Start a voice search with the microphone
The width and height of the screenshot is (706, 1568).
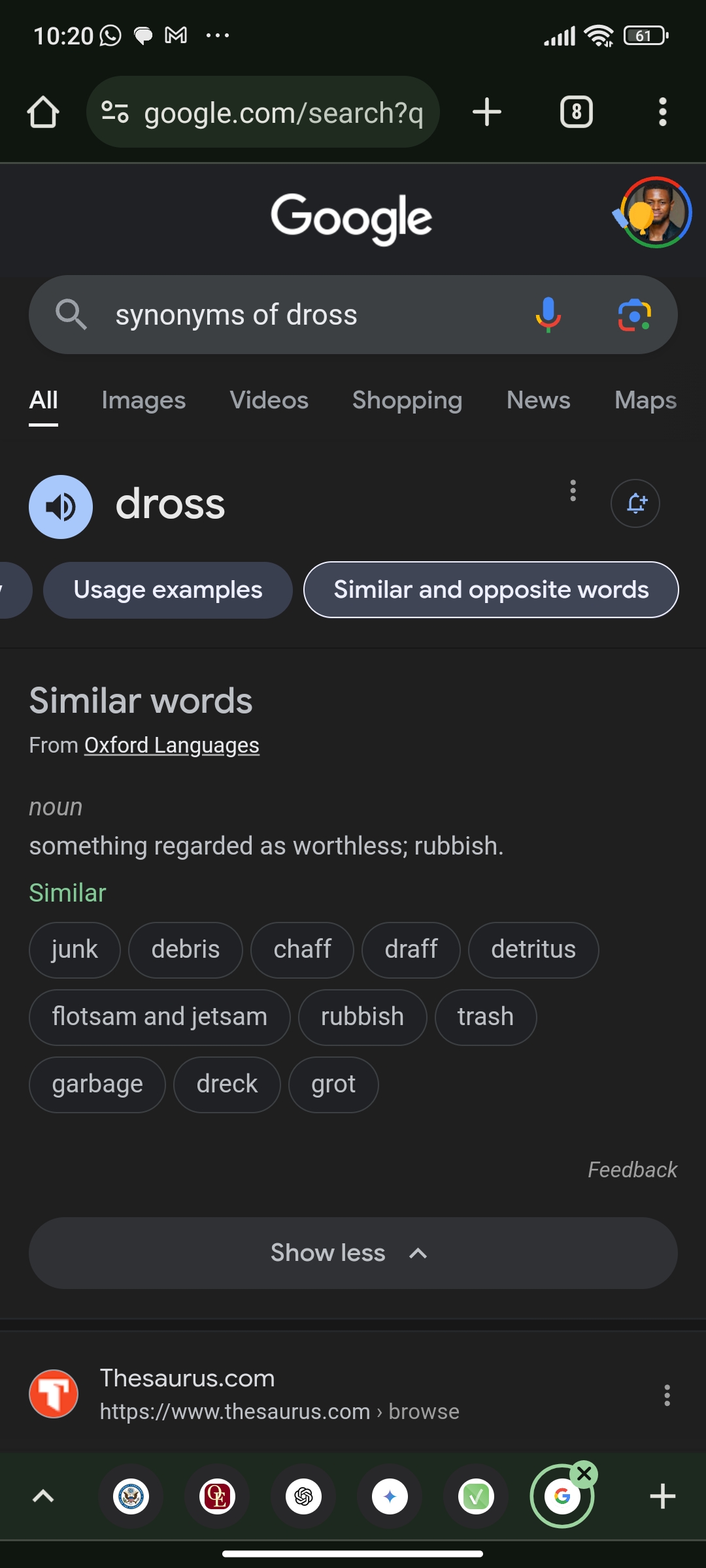point(548,315)
